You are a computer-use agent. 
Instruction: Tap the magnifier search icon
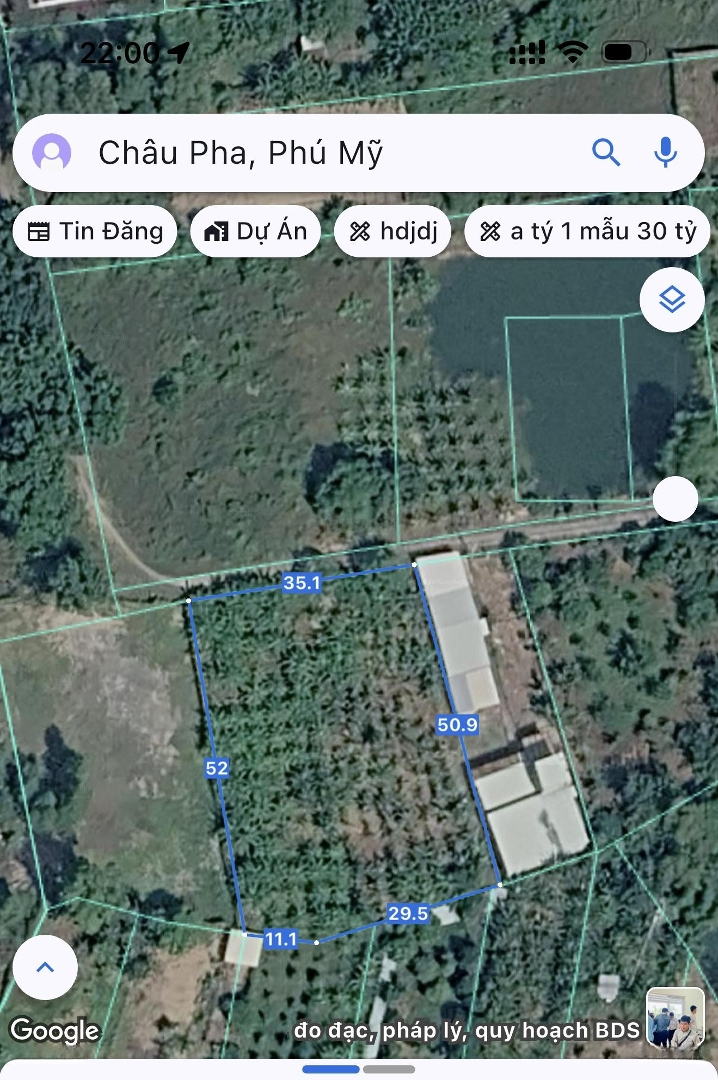coord(606,152)
